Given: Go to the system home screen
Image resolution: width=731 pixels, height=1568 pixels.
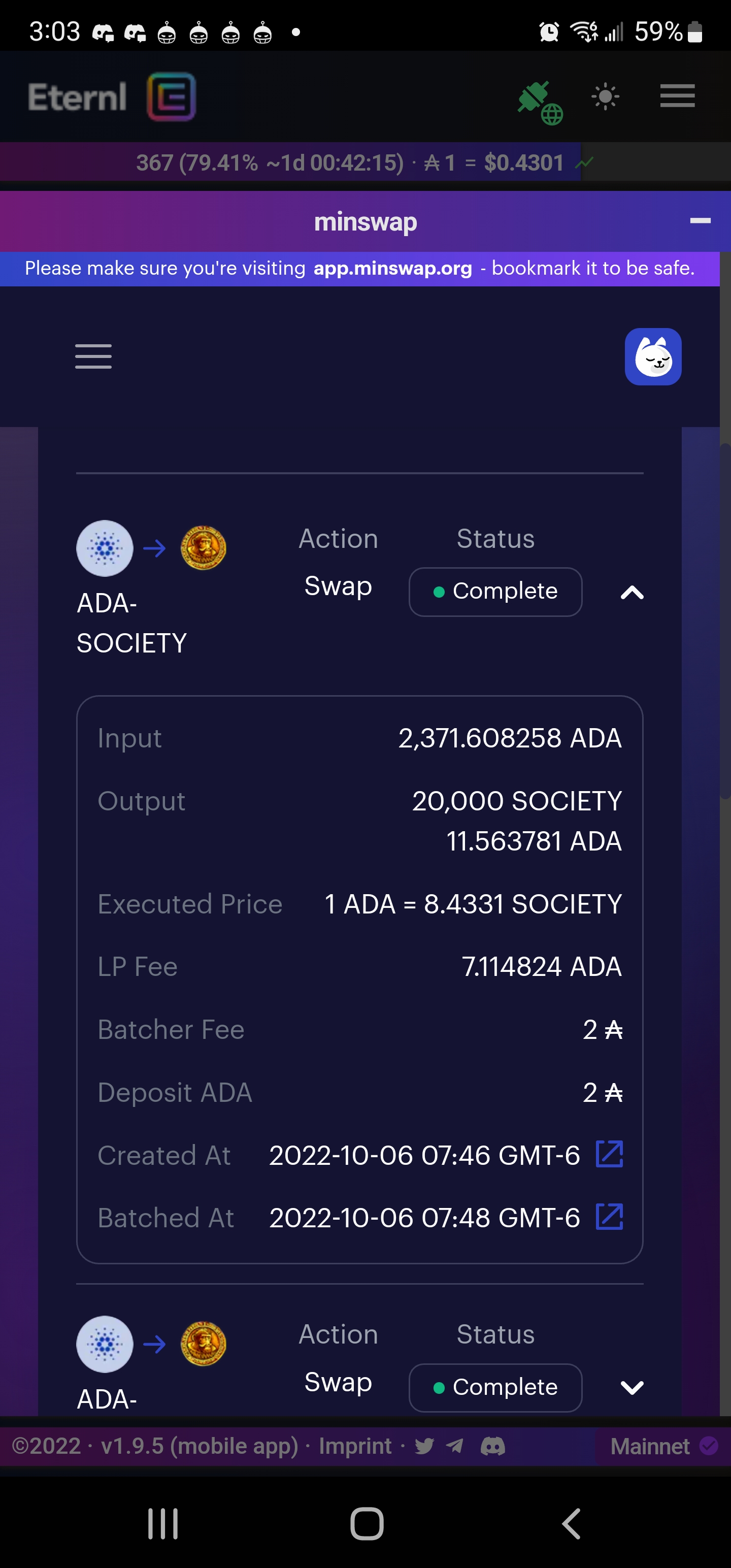Looking at the screenshot, I should coord(367,1523).
